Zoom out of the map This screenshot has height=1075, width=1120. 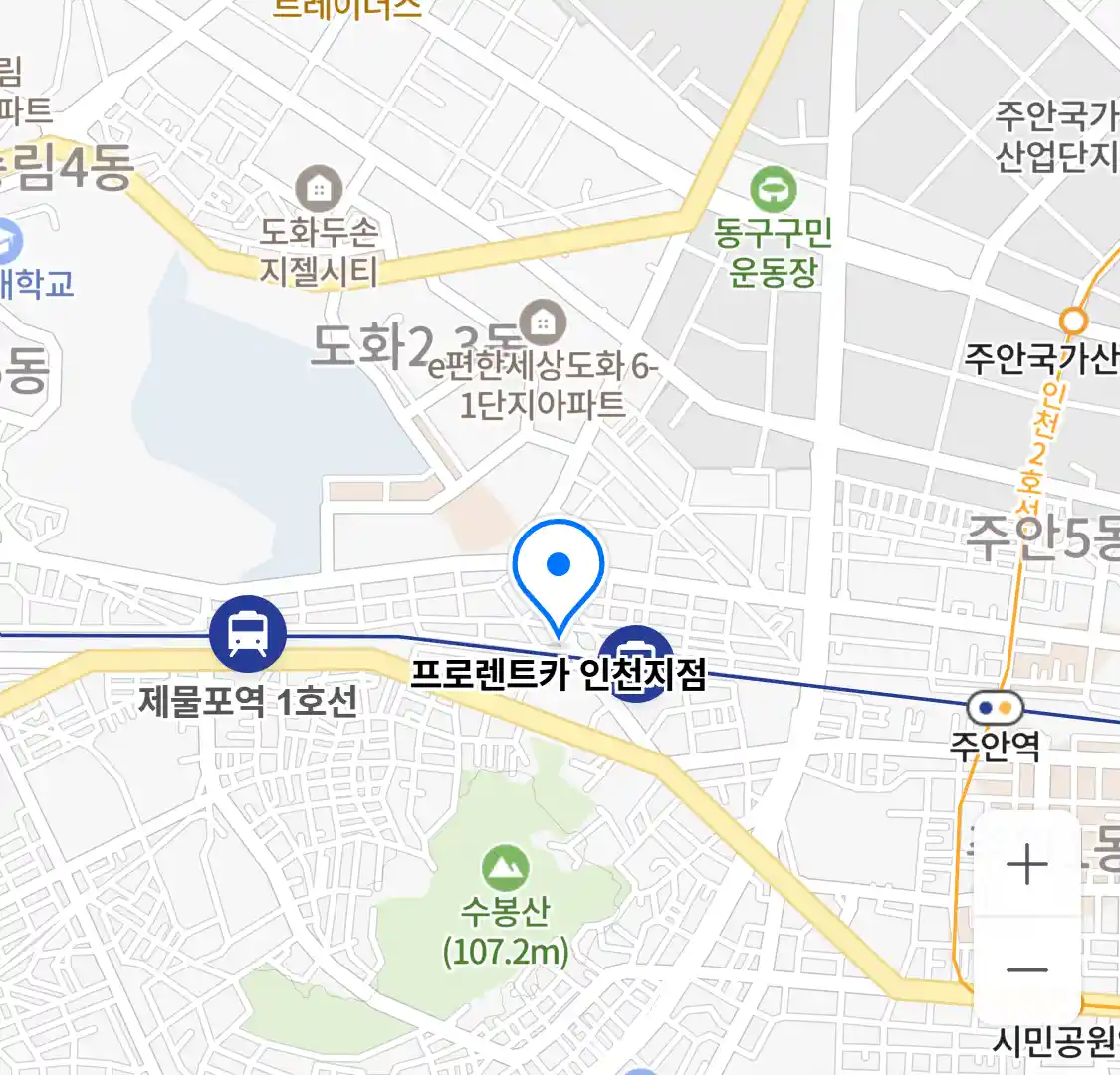(1026, 970)
